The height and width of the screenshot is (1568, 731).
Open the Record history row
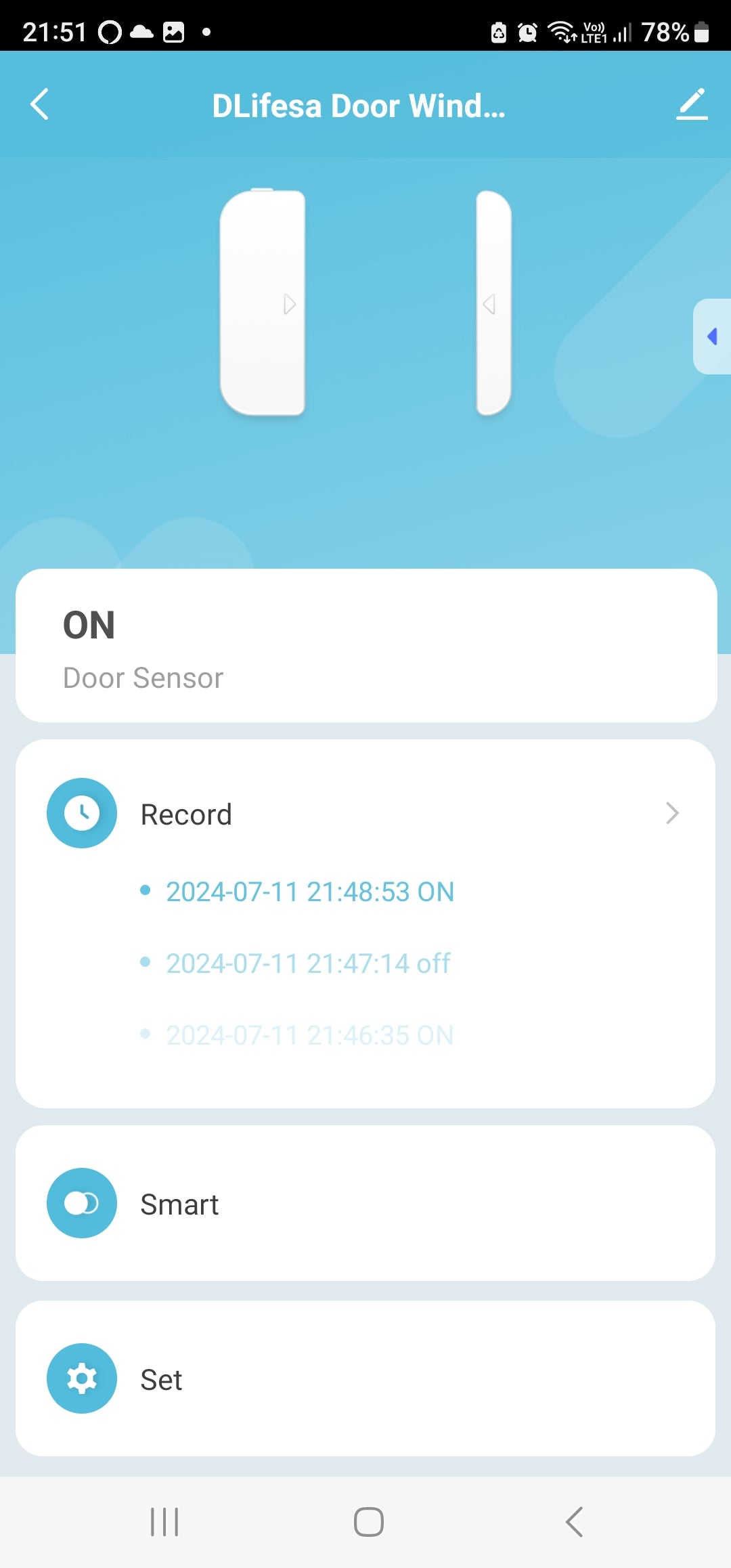click(365, 814)
